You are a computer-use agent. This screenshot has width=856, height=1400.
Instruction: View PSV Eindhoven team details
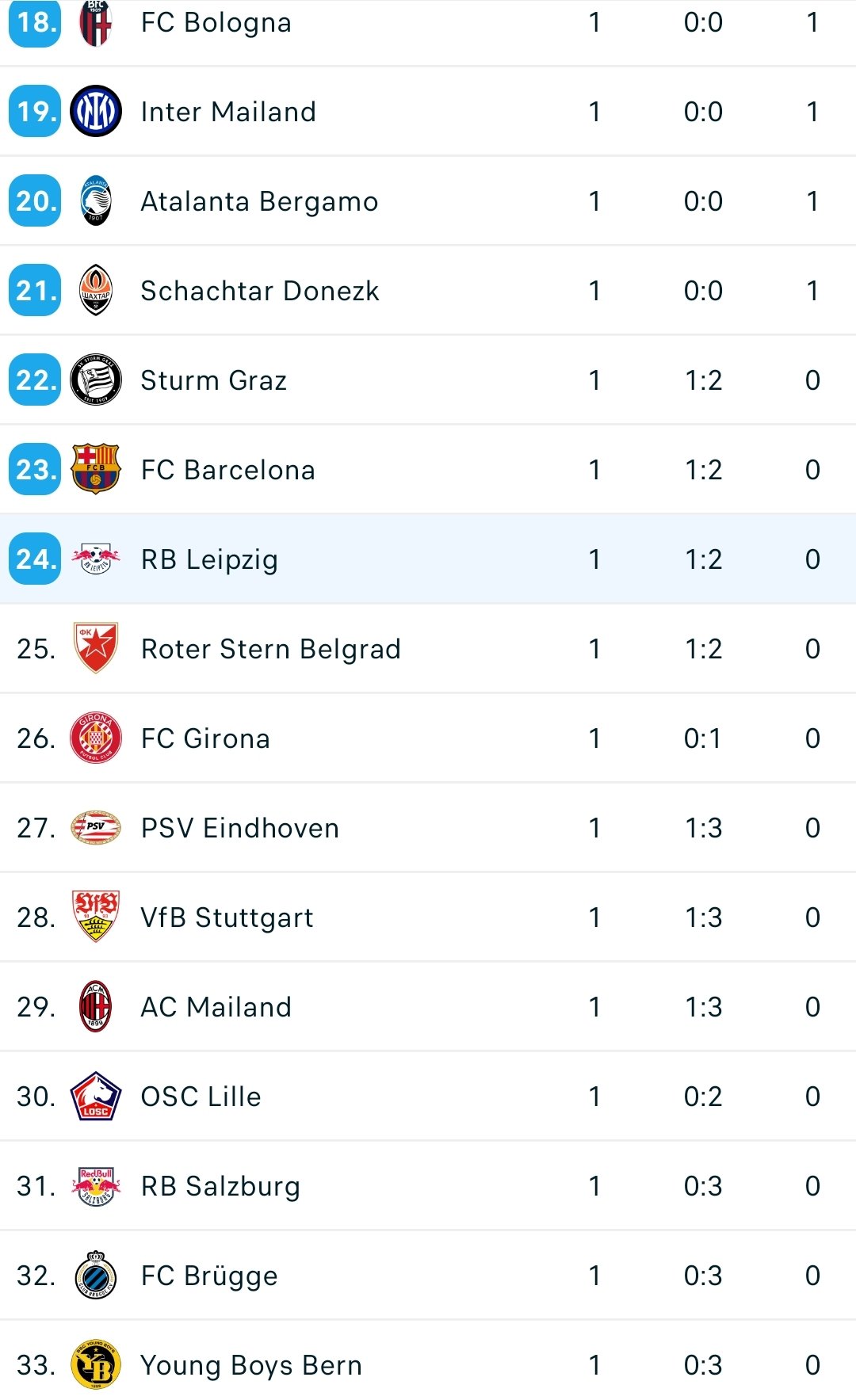click(428, 828)
